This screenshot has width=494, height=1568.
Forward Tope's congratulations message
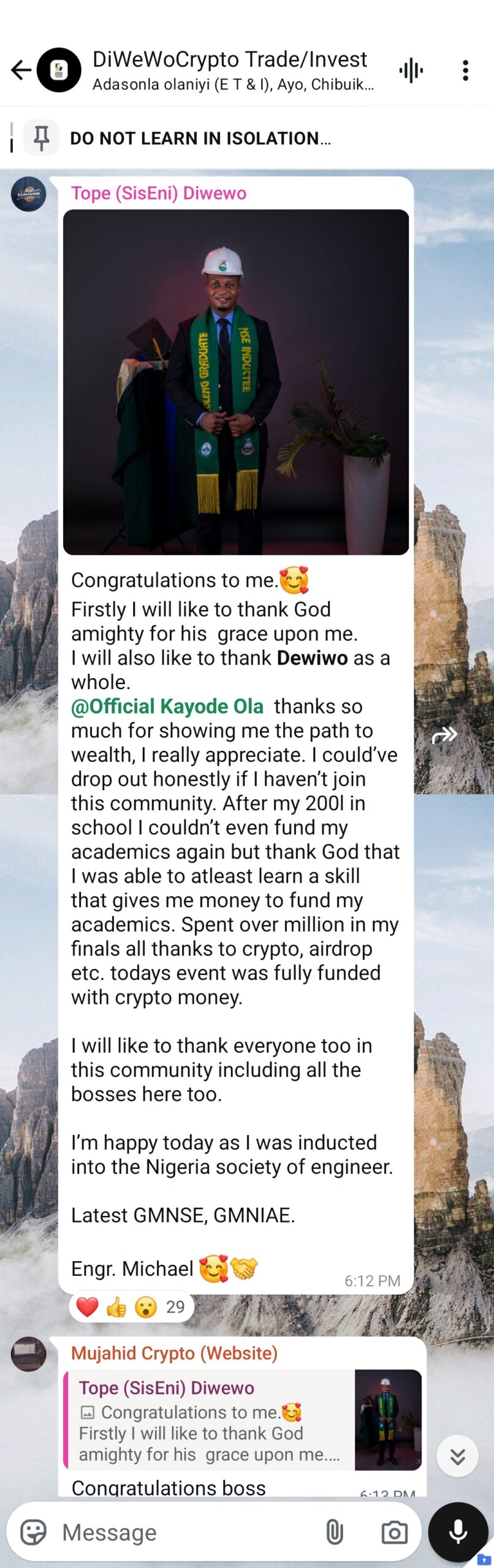coord(444,734)
